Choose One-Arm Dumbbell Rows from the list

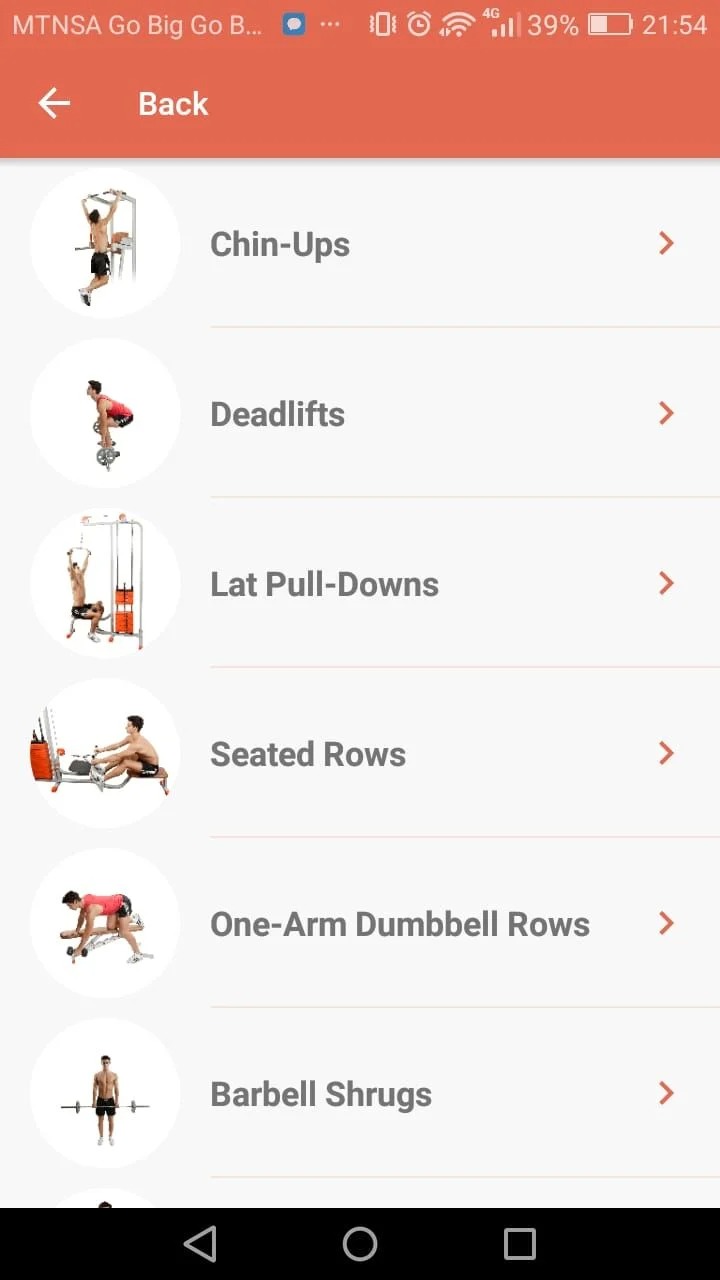399,924
